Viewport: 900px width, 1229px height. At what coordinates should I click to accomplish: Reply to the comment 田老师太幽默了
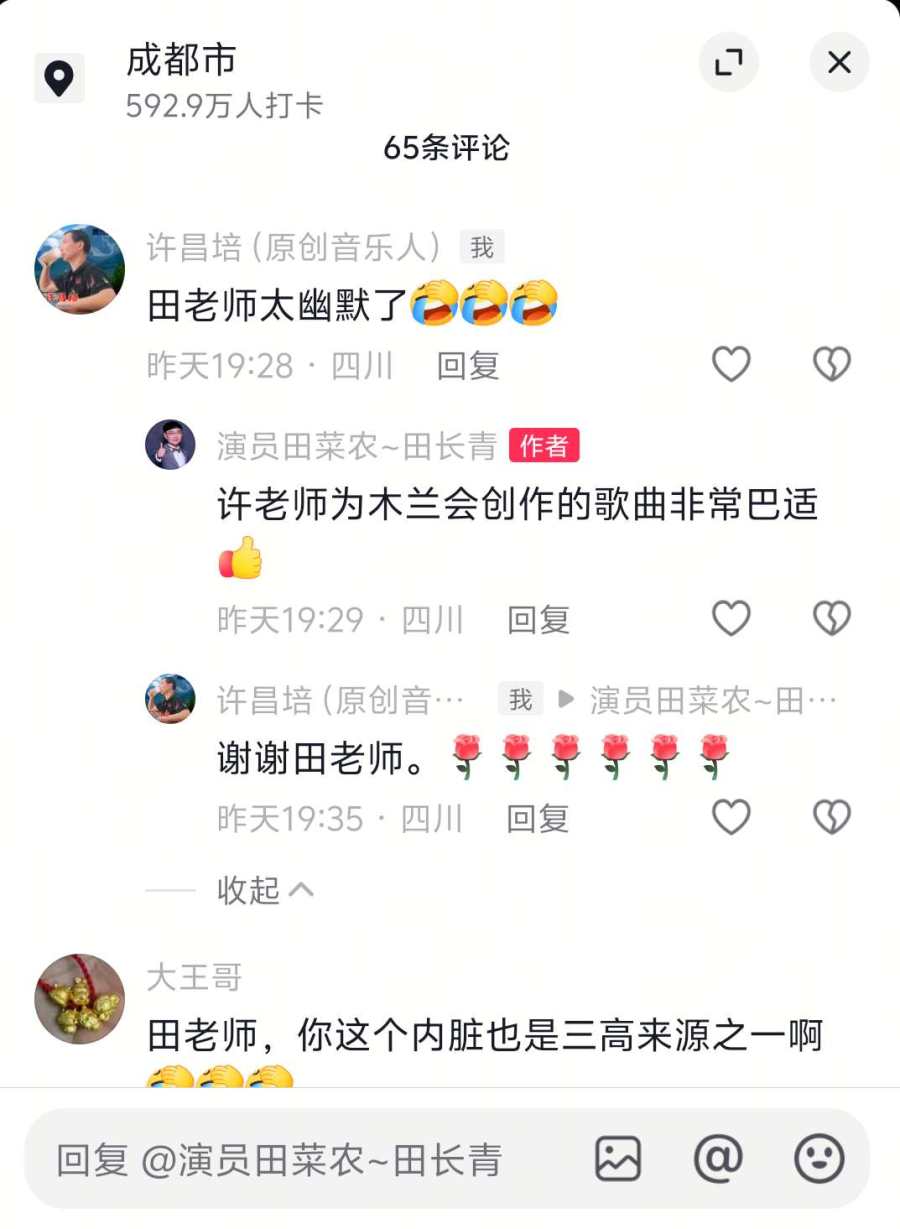tap(468, 366)
